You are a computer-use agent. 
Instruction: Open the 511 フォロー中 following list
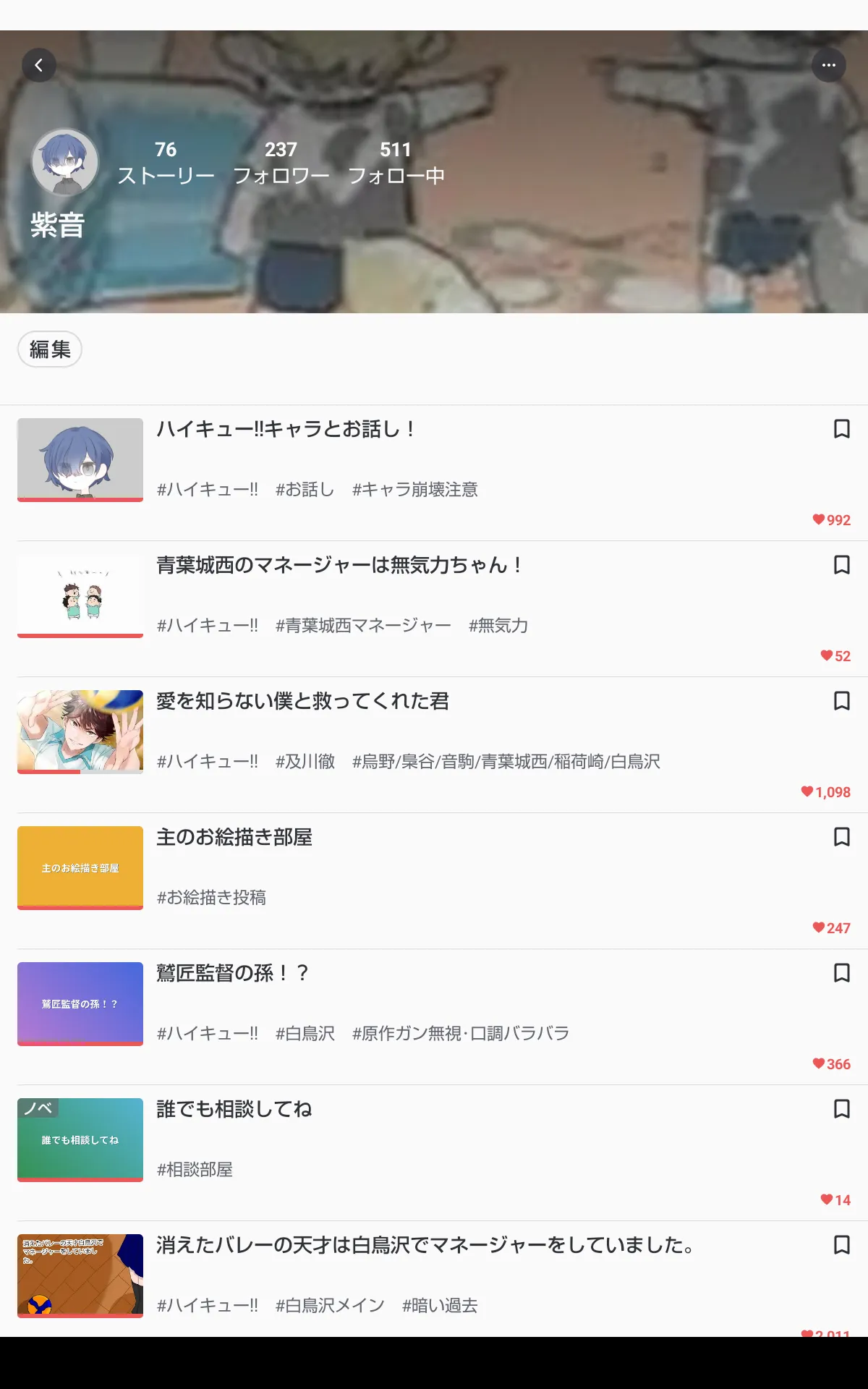[396, 162]
